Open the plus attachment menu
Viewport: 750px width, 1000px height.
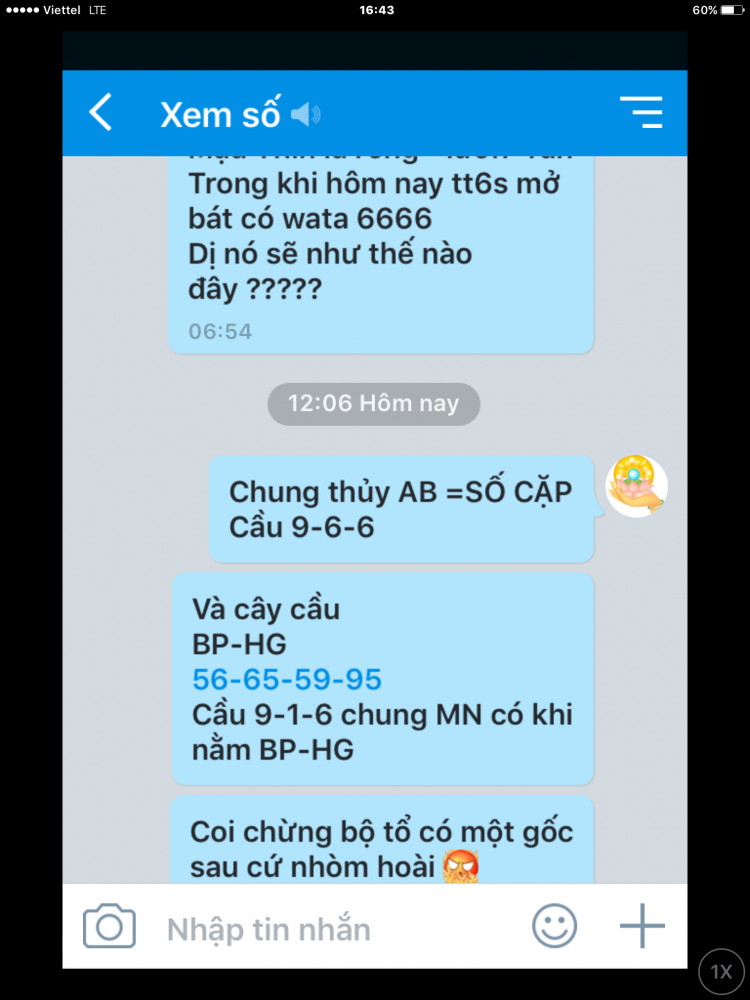642,927
